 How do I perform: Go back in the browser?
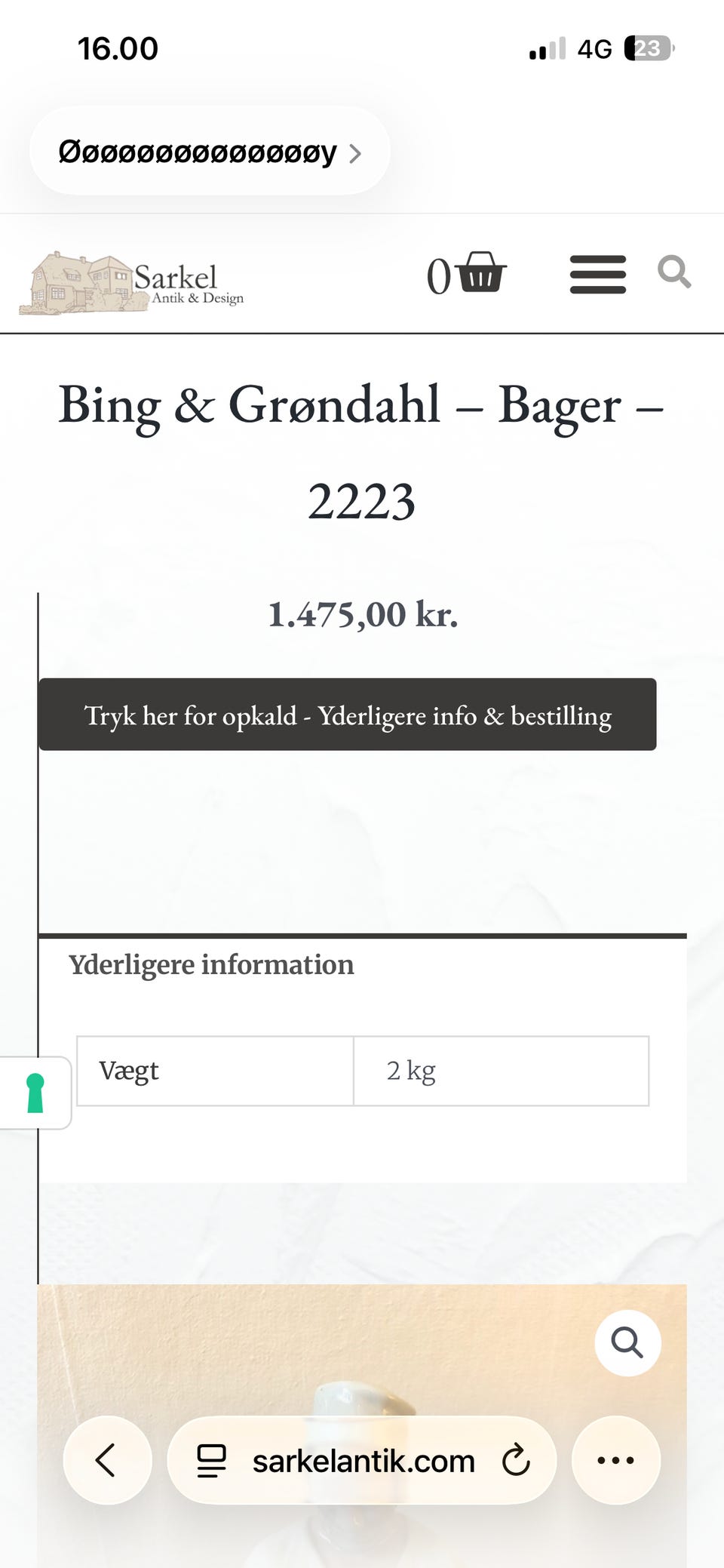coord(107,1460)
